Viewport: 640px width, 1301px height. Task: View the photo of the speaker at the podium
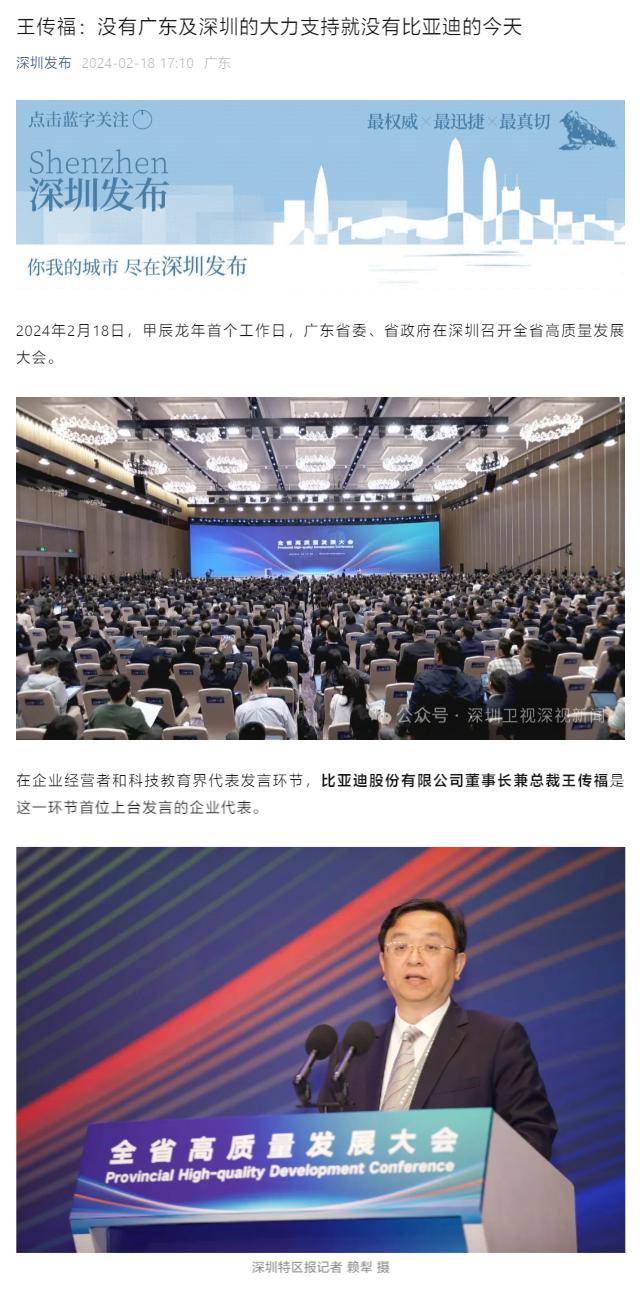click(320, 1049)
